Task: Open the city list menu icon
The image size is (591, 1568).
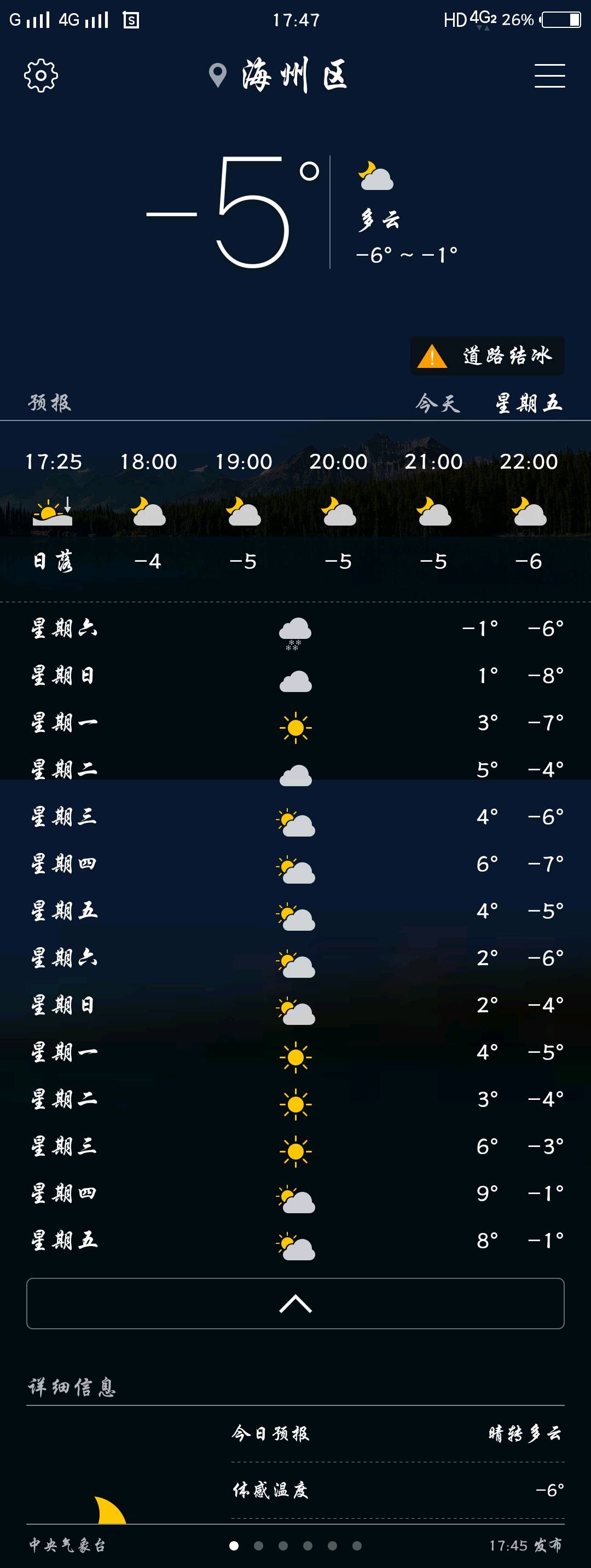Action: (549, 76)
